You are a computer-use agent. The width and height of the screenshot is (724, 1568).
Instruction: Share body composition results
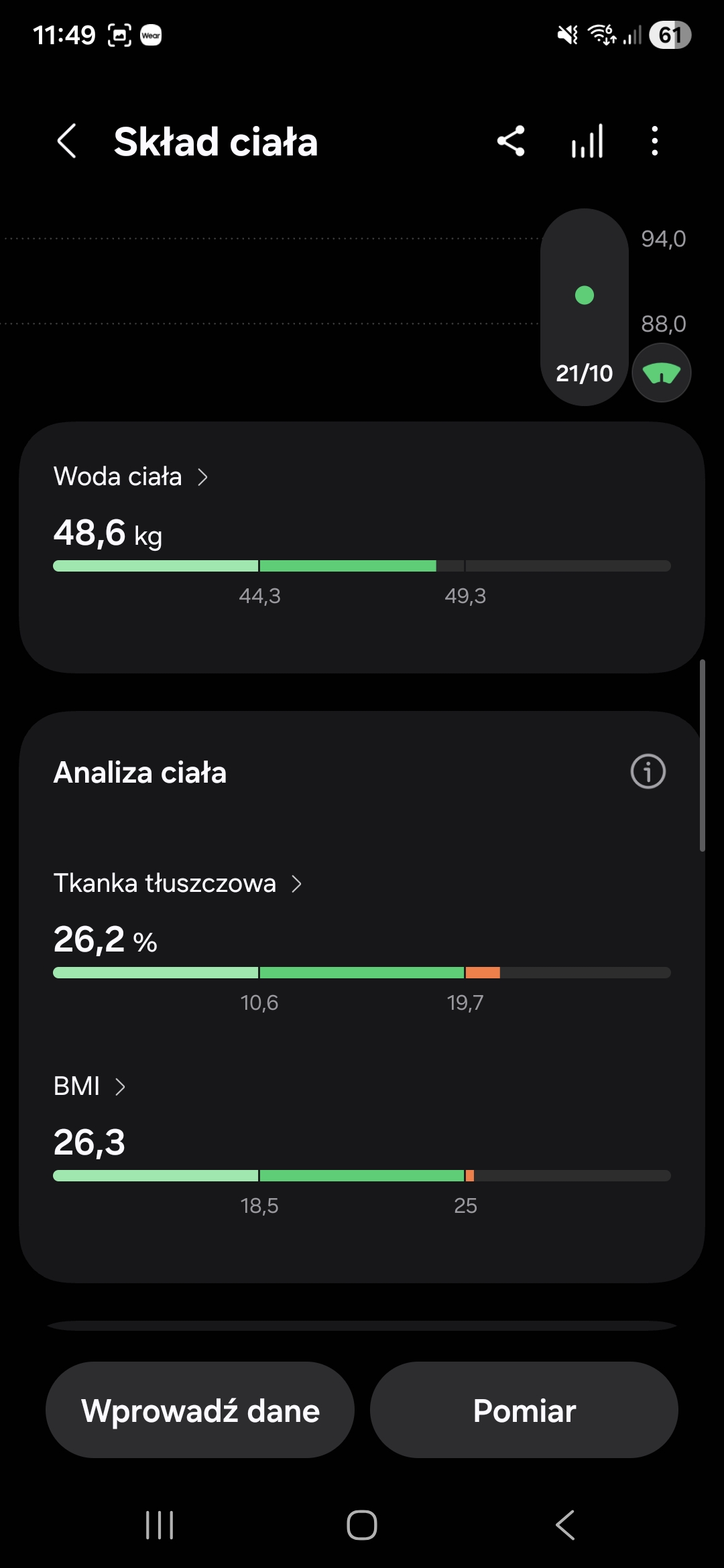coord(511,141)
